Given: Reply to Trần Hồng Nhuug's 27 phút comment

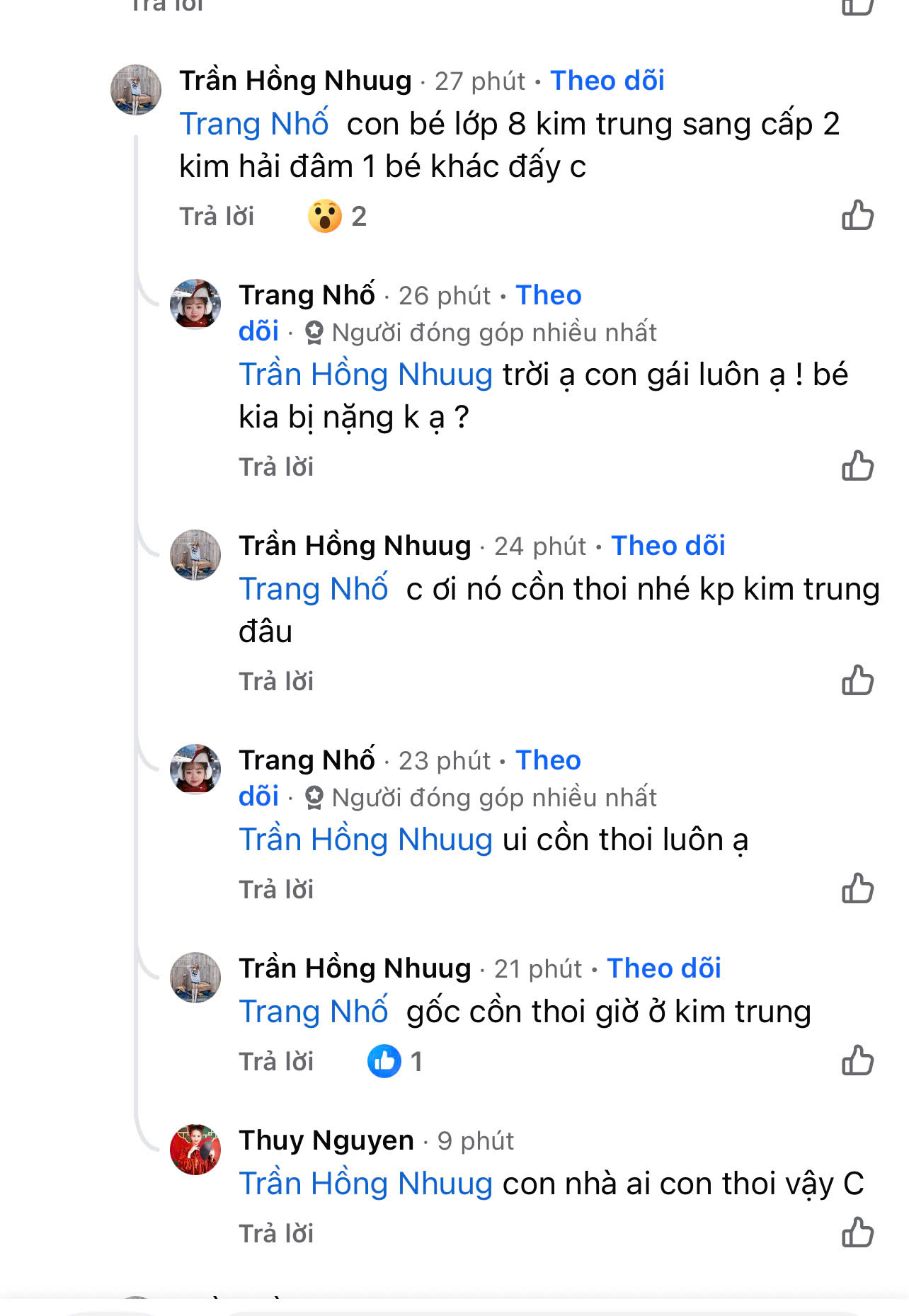Looking at the screenshot, I should [217, 217].
